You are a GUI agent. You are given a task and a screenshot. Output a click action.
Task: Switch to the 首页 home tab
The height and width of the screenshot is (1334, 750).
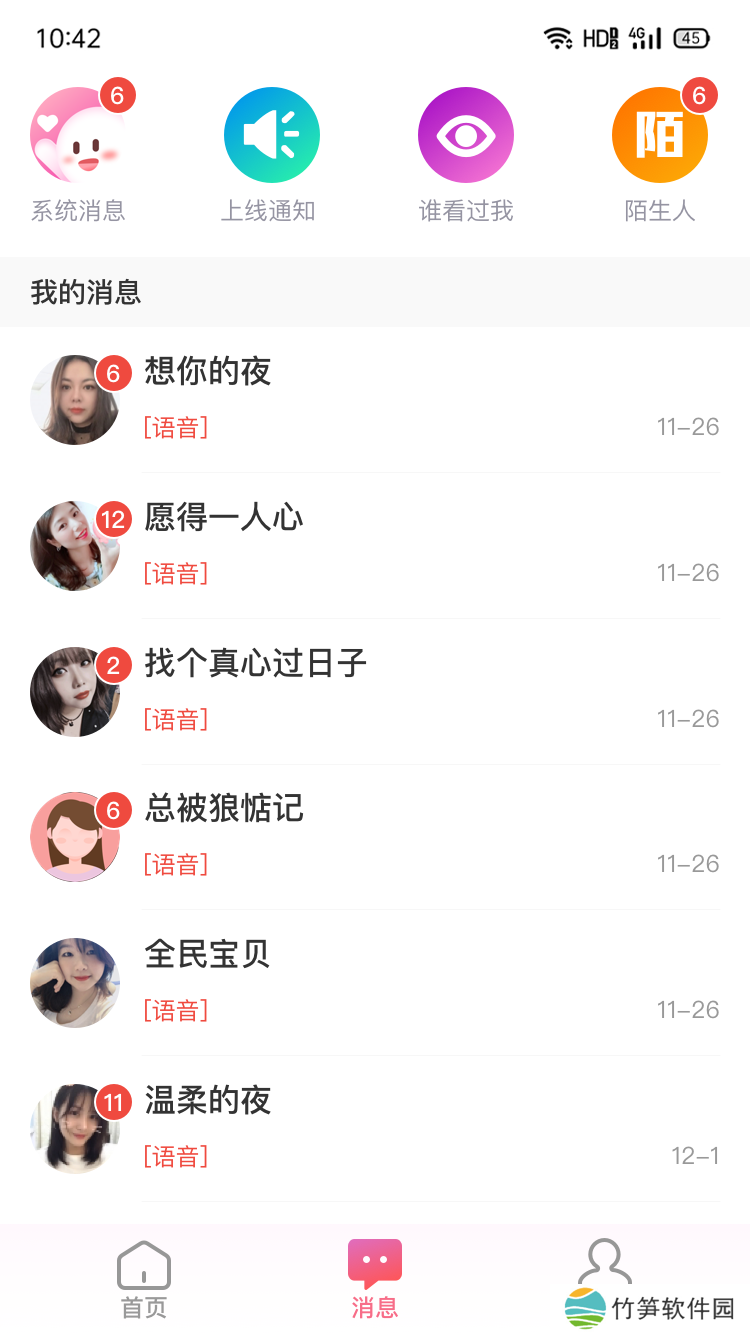tap(144, 1280)
